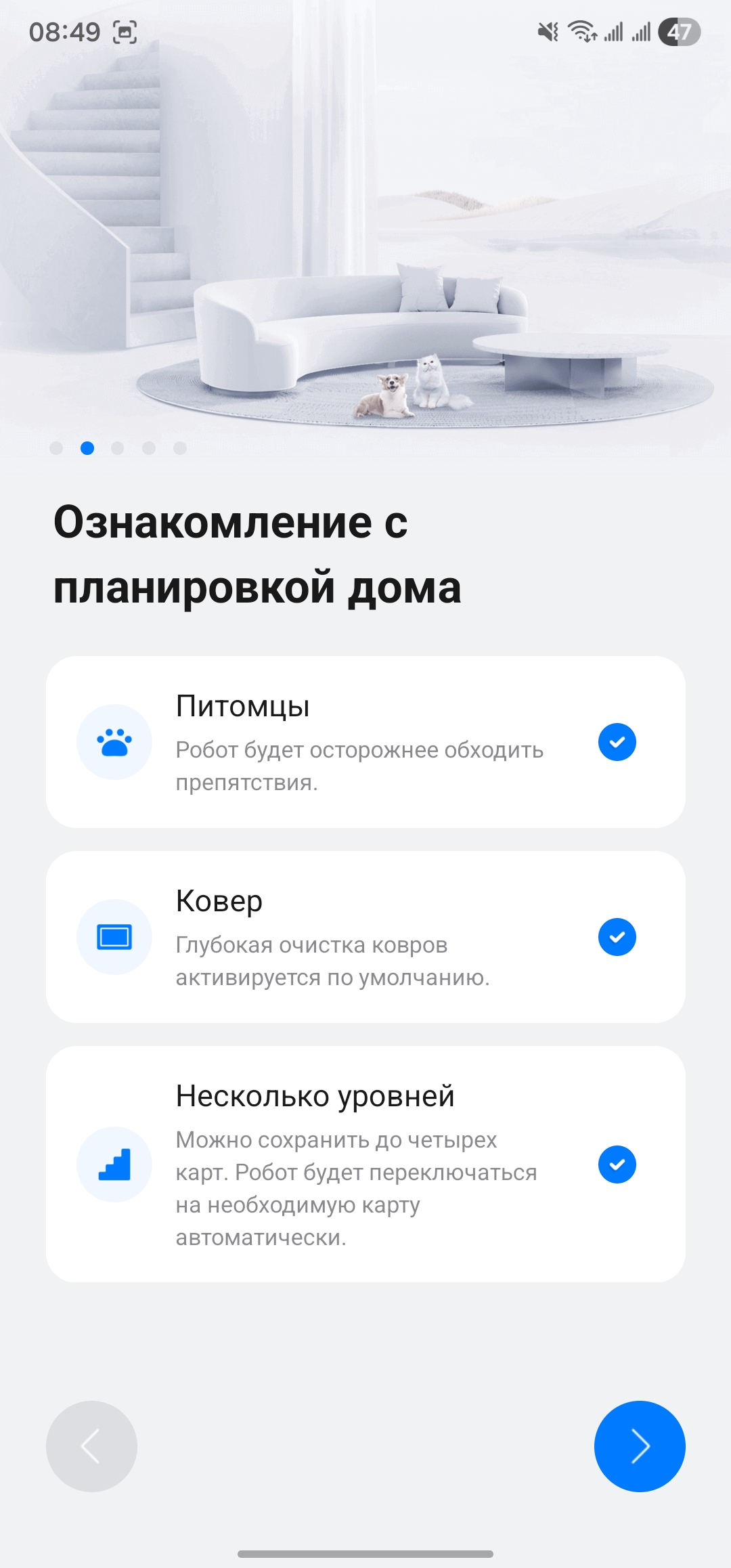This screenshot has width=731, height=1568.
Task: Deselect the Ковер checkbox
Action: [617, 937]
